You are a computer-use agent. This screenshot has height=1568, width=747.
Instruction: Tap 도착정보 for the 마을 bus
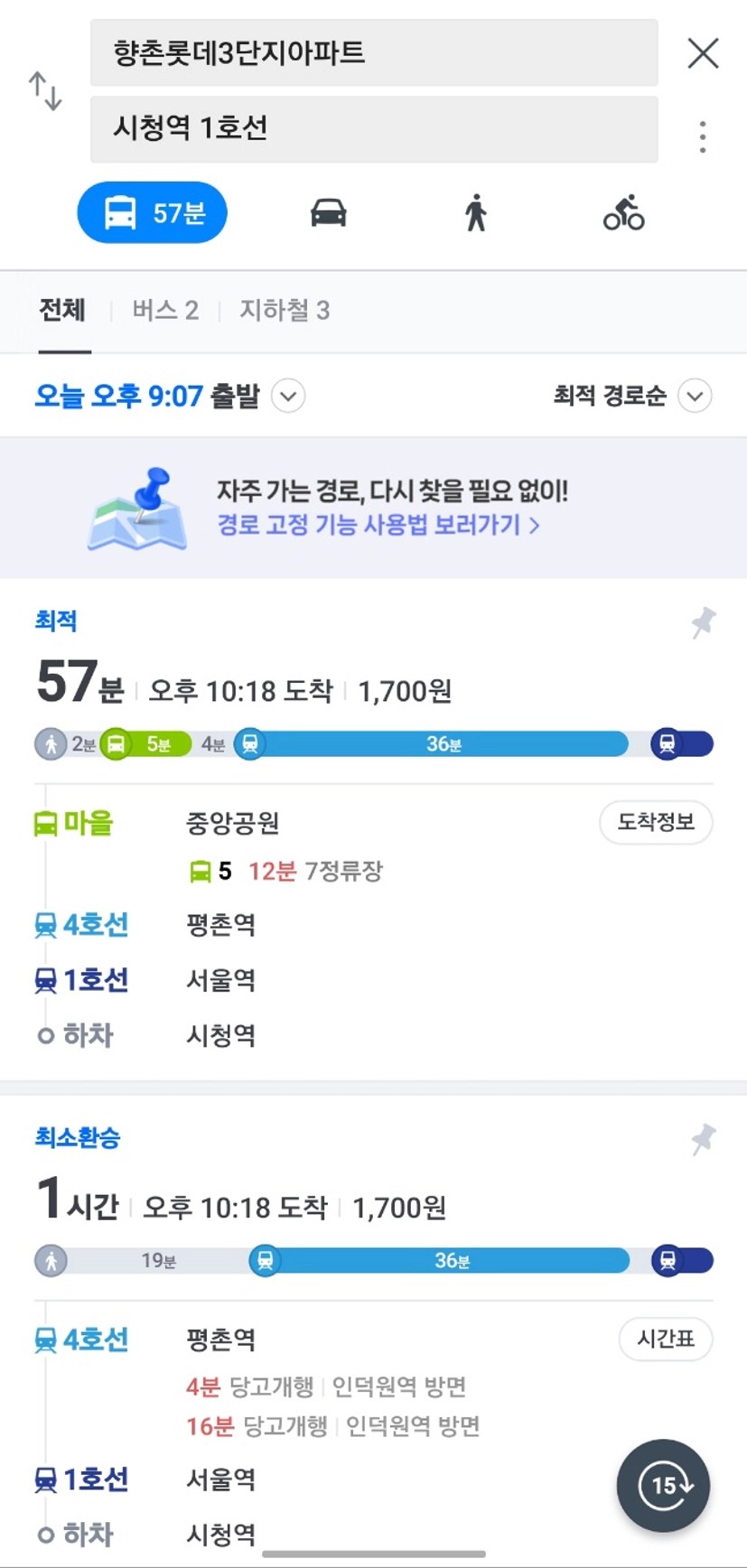click(656, 822)
